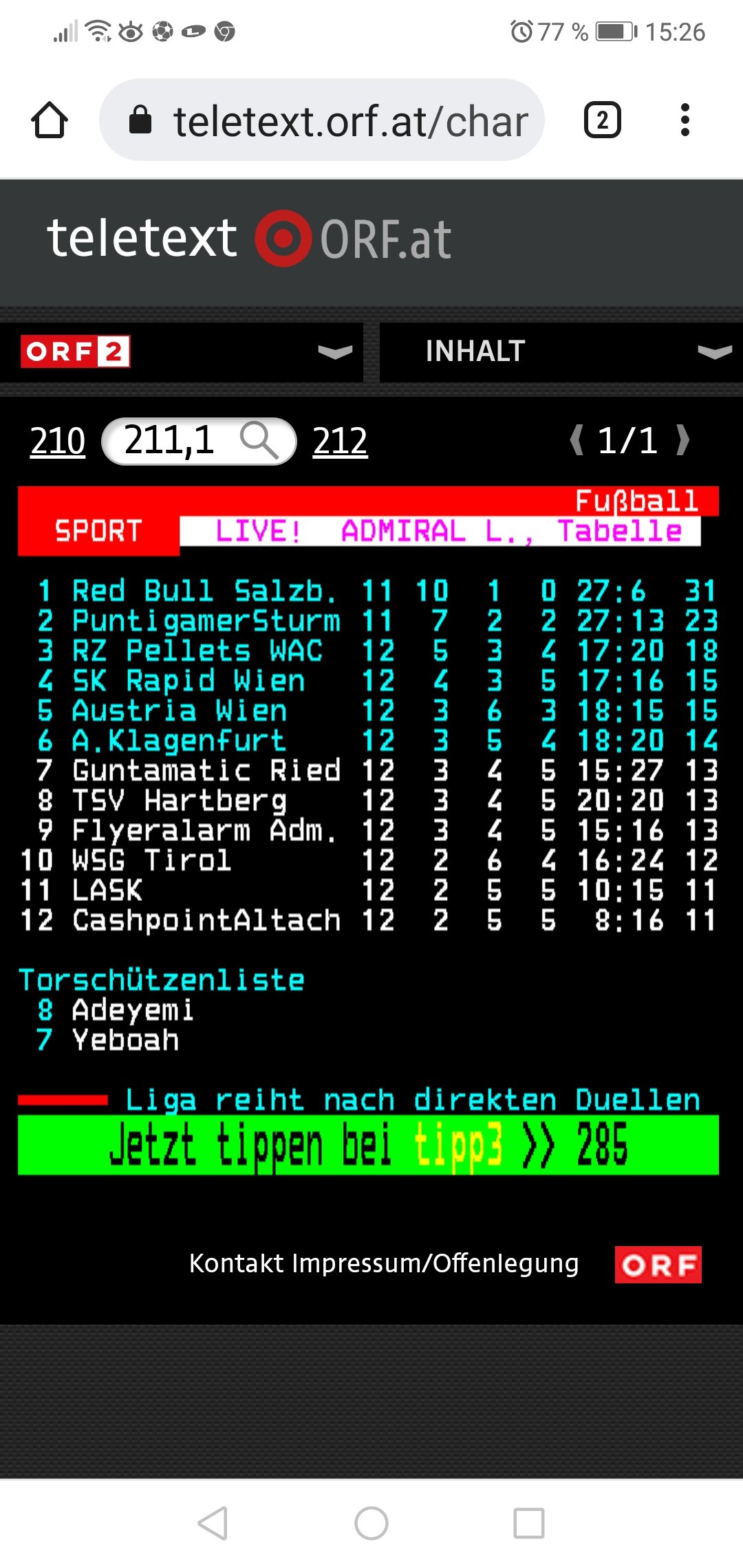This screenshot has height=1568, width=743.
Task: Open the recent apps view
Action: 529,1523
